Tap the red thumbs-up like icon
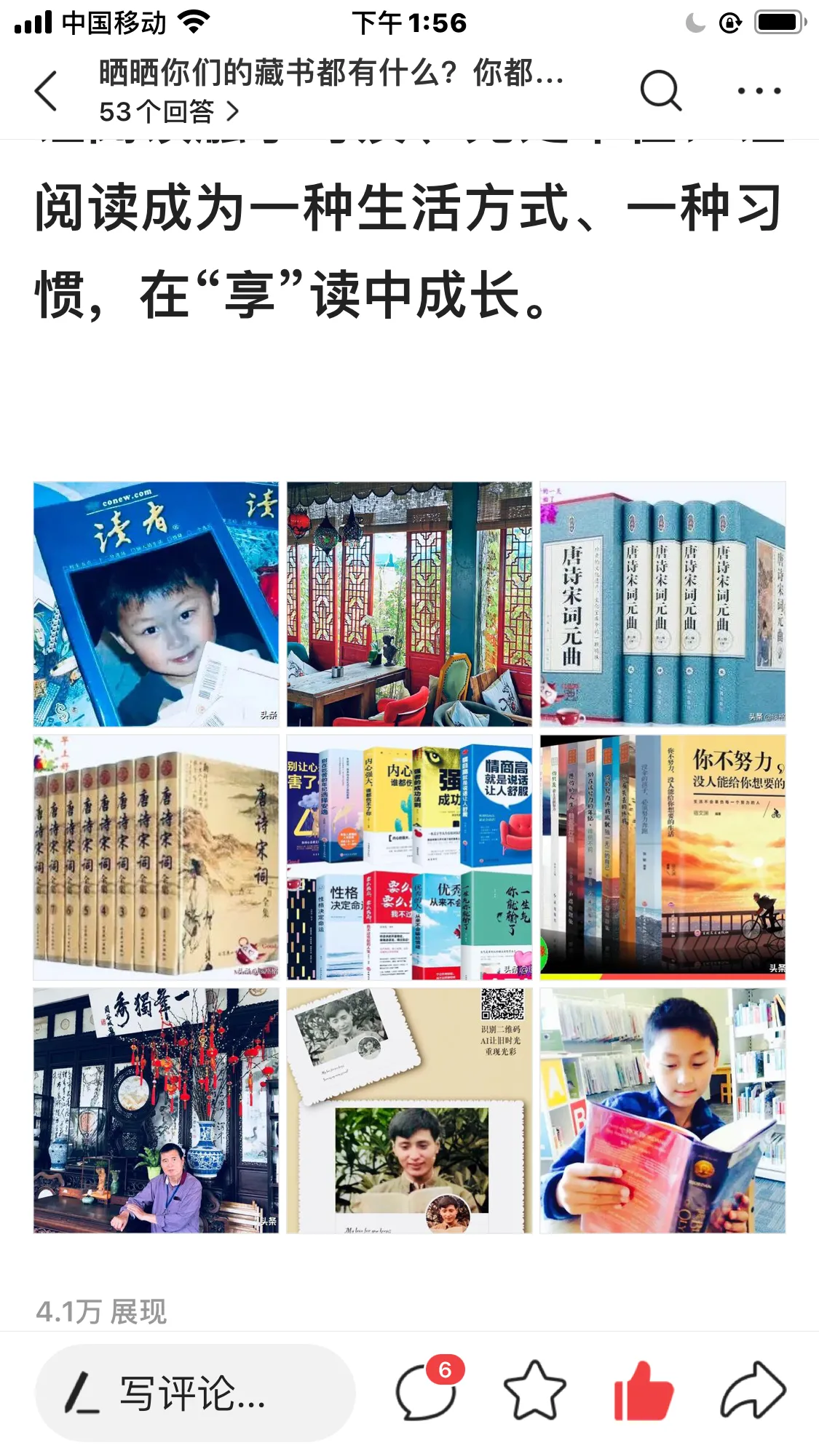The image size is (819, 1456). pos(644,1391)
